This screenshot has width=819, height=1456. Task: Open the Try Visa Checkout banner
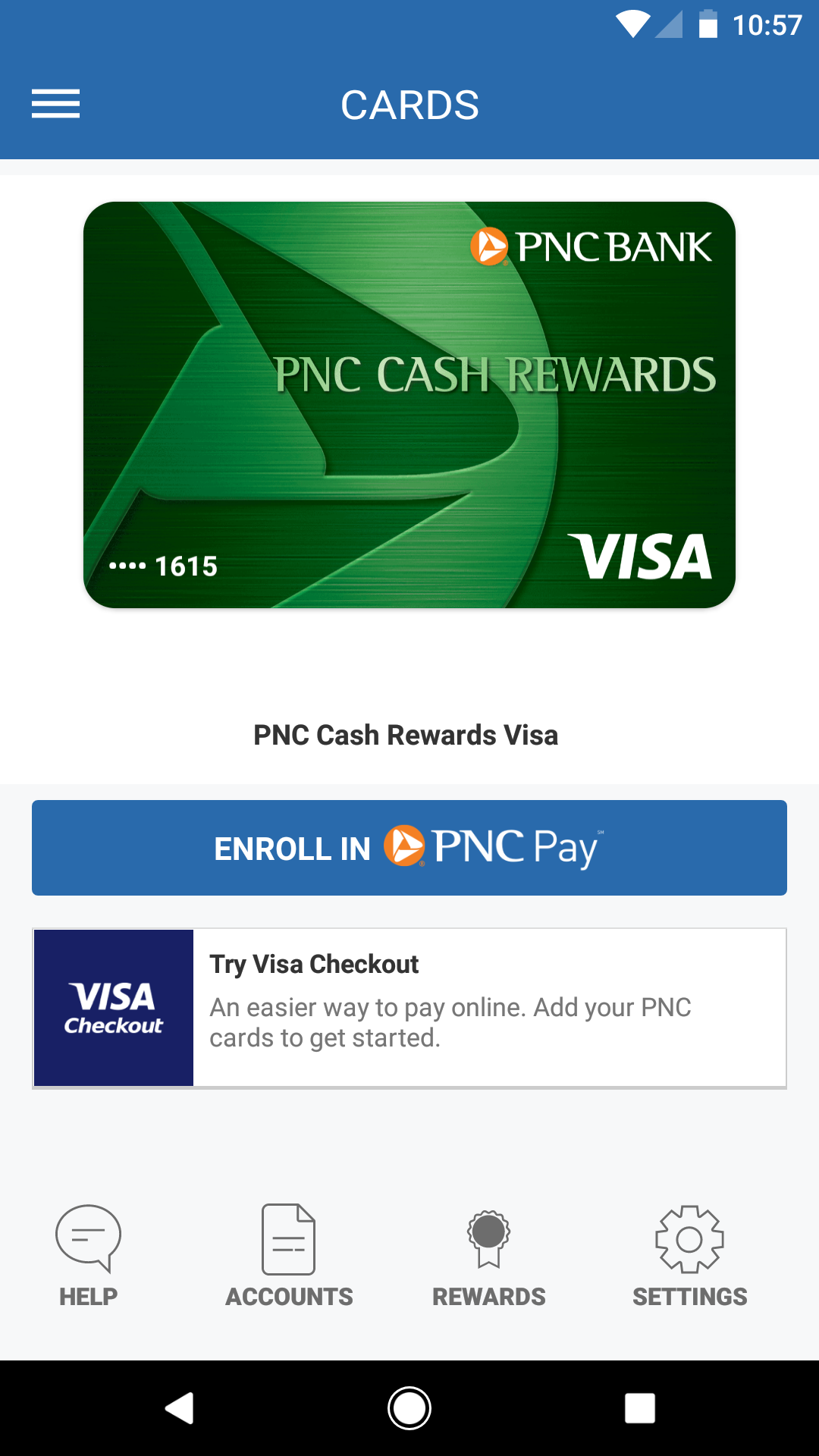click(409, 1008)
